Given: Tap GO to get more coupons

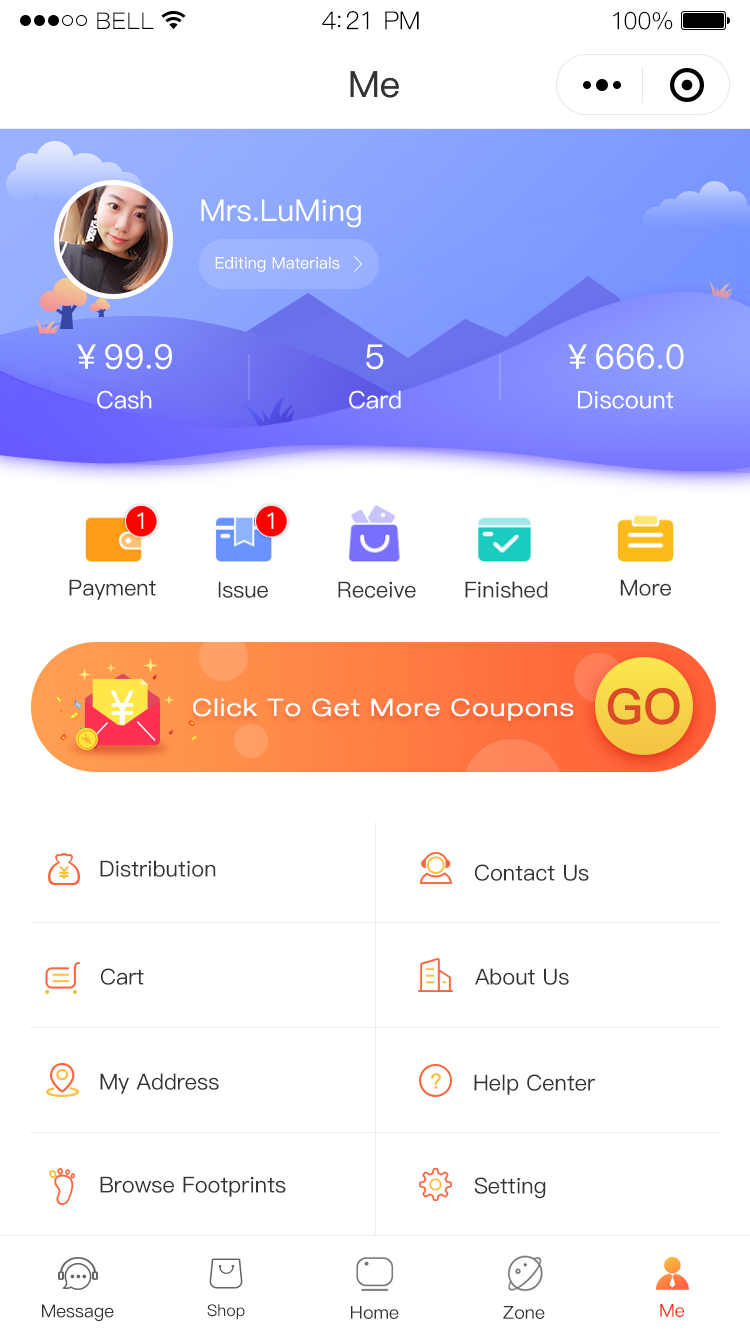Looking at the screenshot, I should 643,707.
